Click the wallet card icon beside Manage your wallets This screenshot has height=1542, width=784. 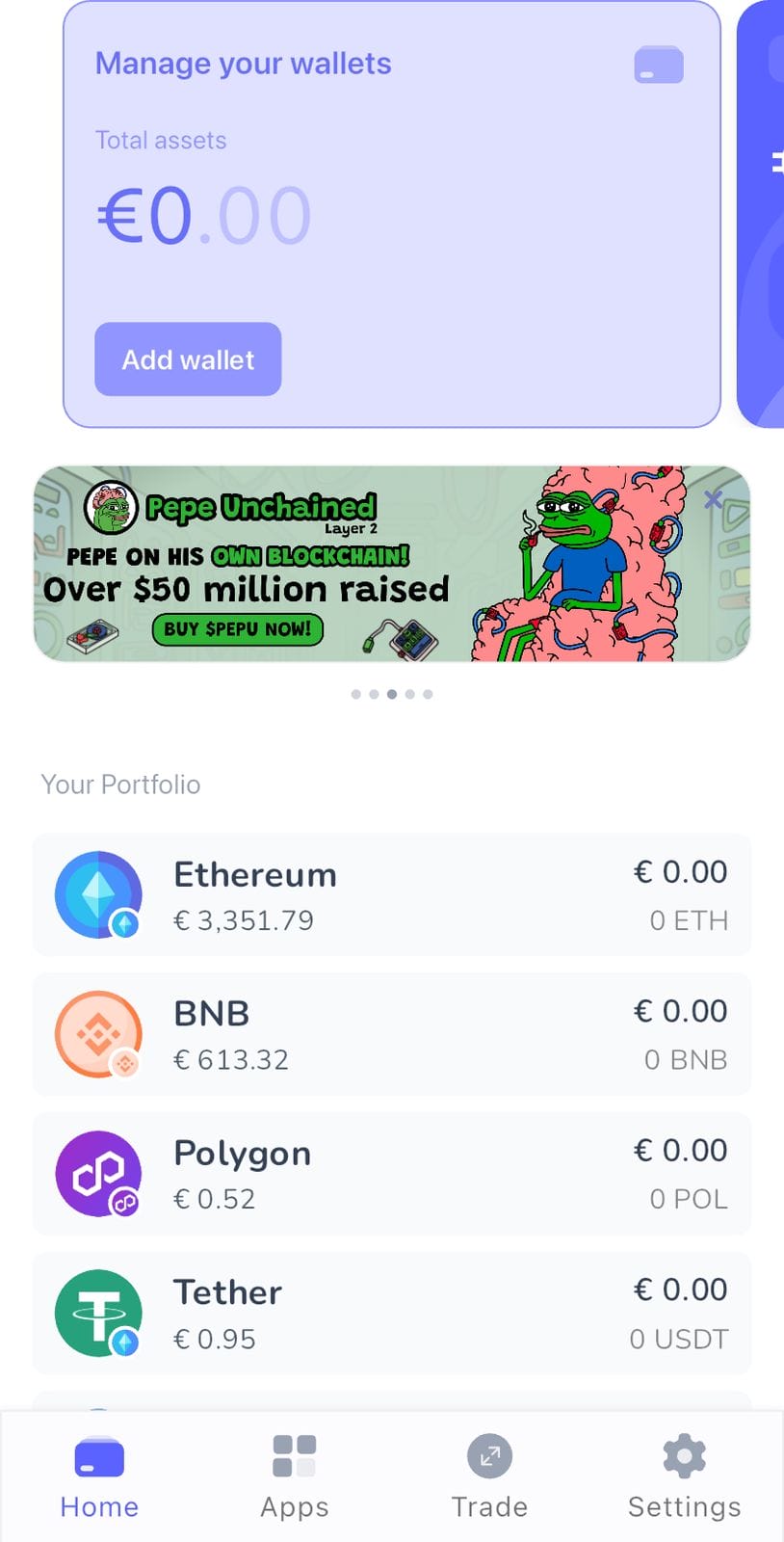[x=658, y=65]
